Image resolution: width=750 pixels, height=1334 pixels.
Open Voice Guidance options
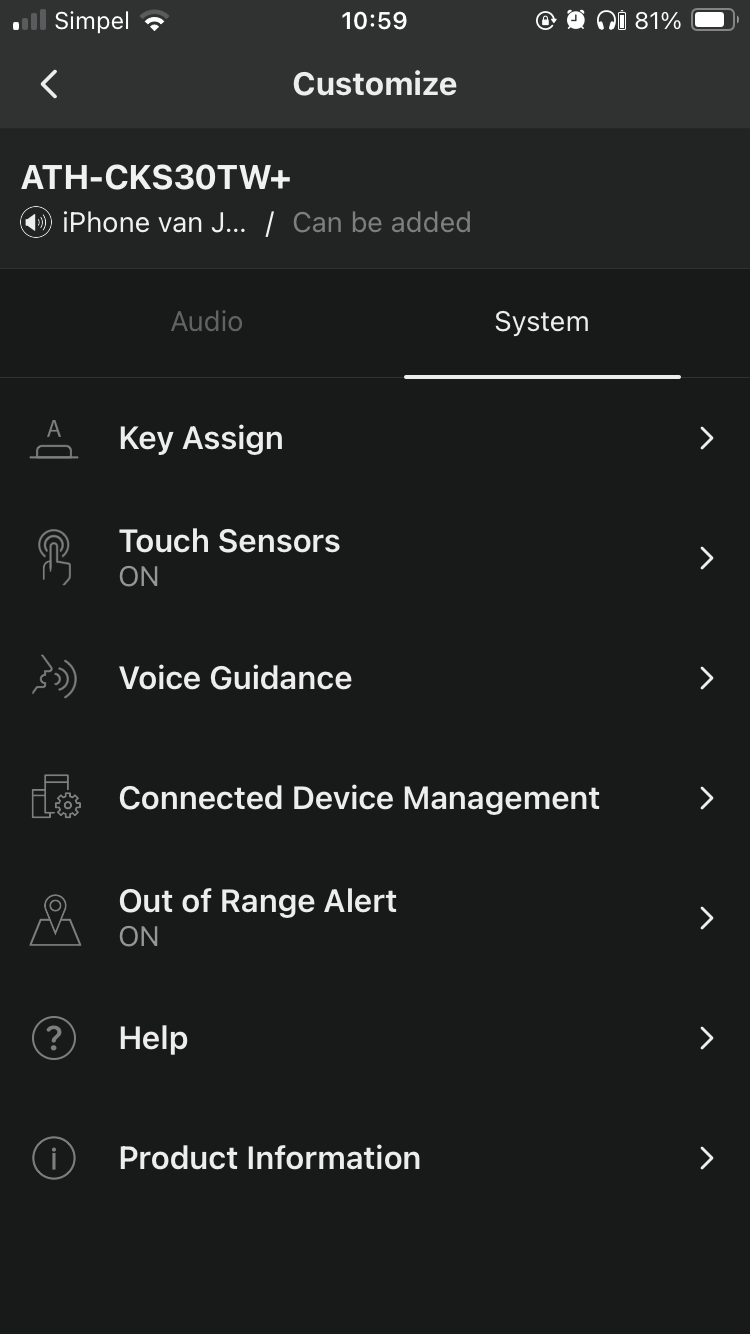[x=375, y=678]
